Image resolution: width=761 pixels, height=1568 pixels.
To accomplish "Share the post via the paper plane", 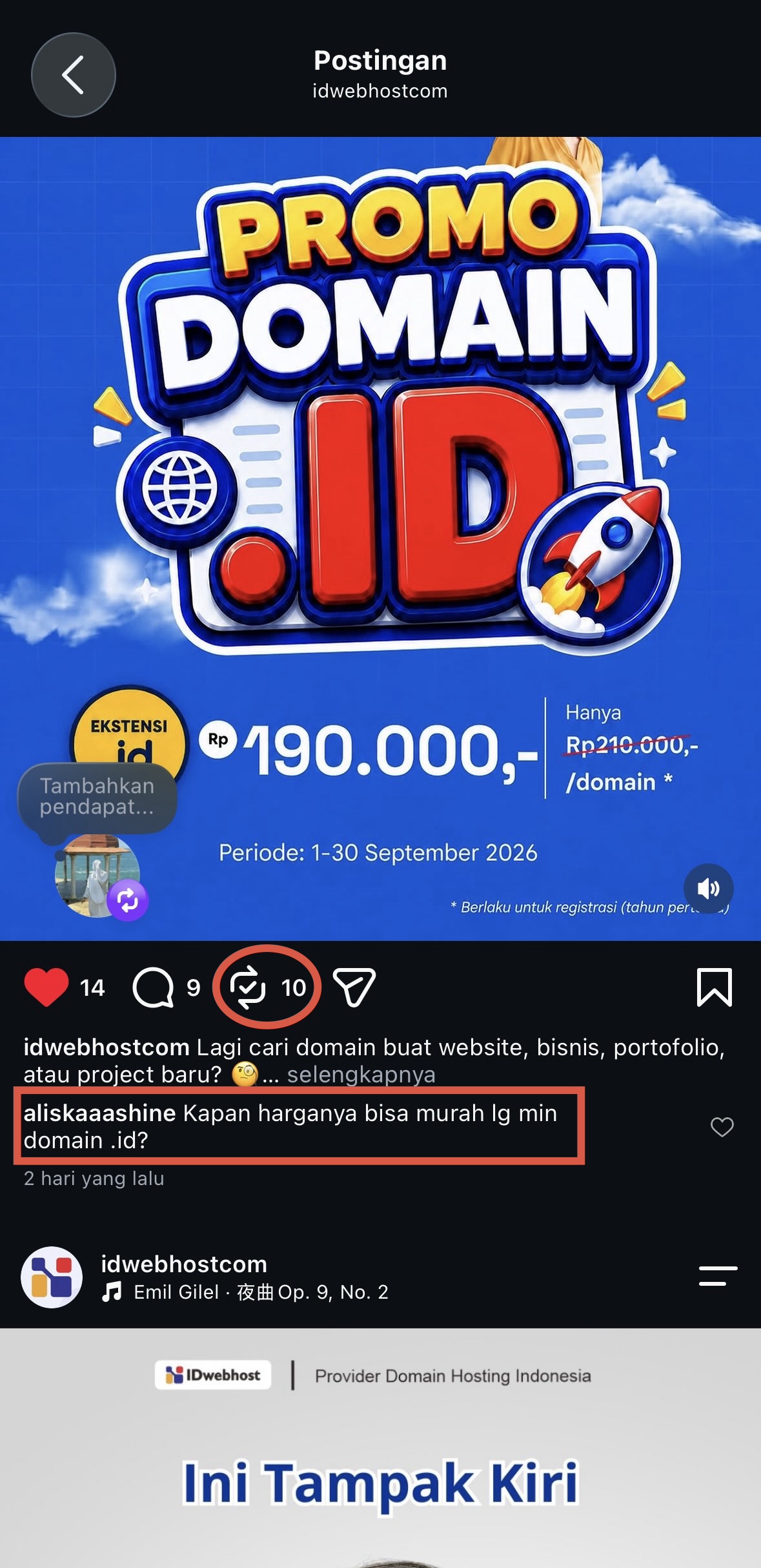I will [x=354, y=987].
